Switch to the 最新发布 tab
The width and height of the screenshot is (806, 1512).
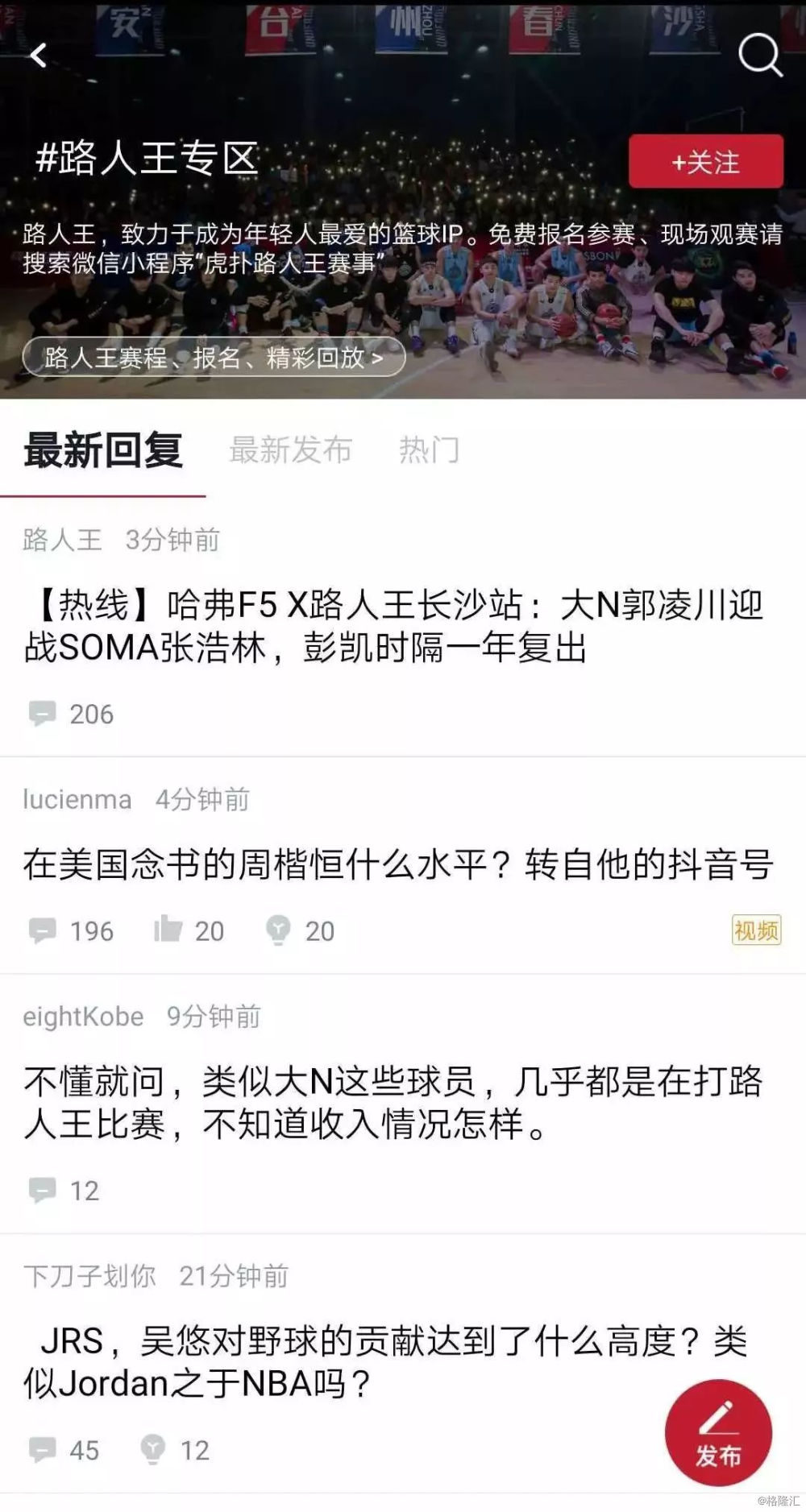coord(290,450)
